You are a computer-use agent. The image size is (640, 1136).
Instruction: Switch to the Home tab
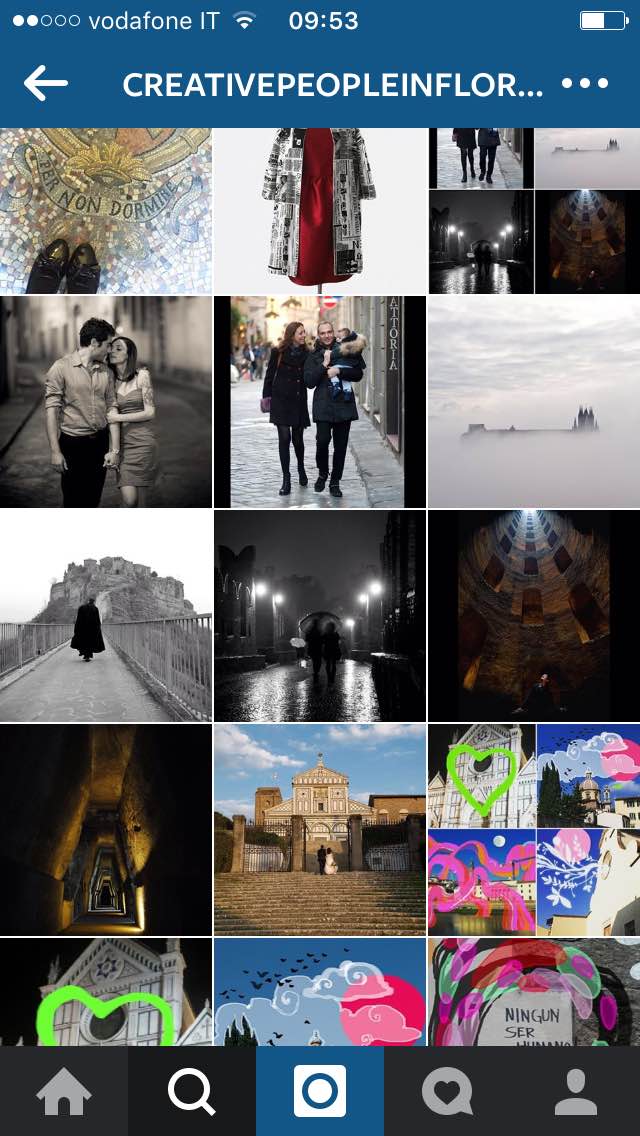(64, 1091)
